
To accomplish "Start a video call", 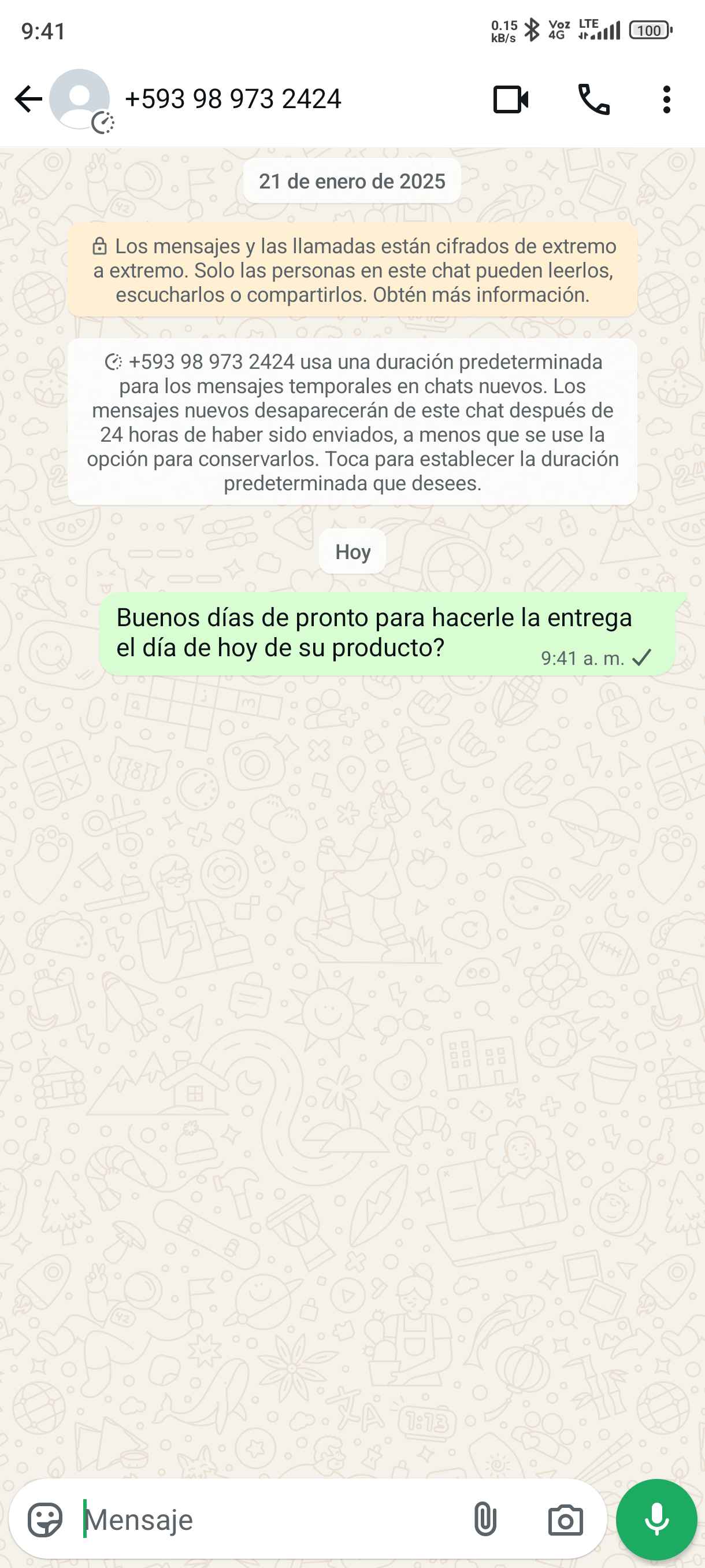I will (510, 99).
